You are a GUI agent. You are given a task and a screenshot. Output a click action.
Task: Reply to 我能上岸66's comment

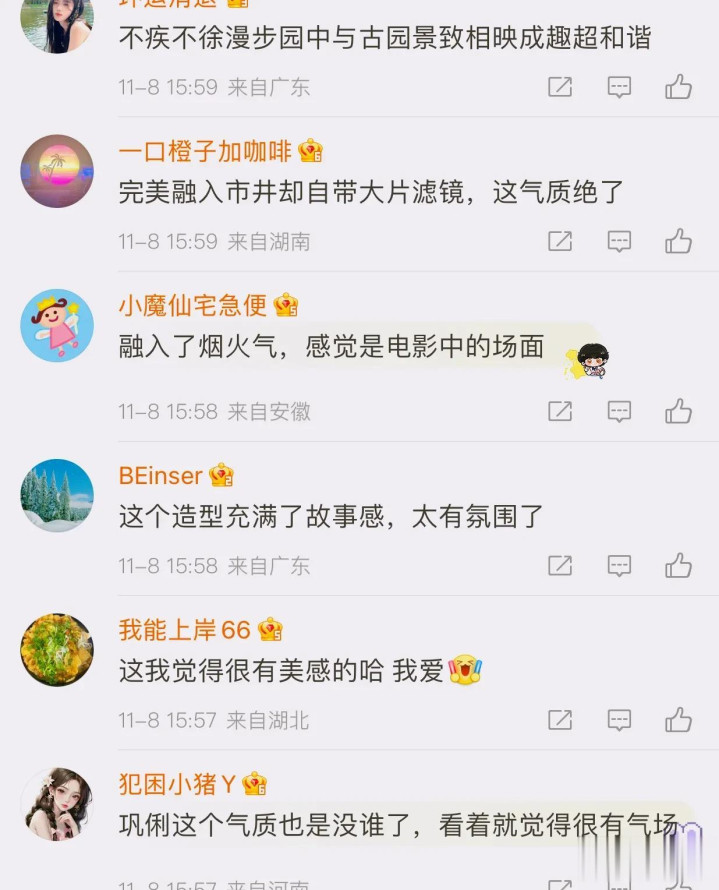[x=620, y=720]
